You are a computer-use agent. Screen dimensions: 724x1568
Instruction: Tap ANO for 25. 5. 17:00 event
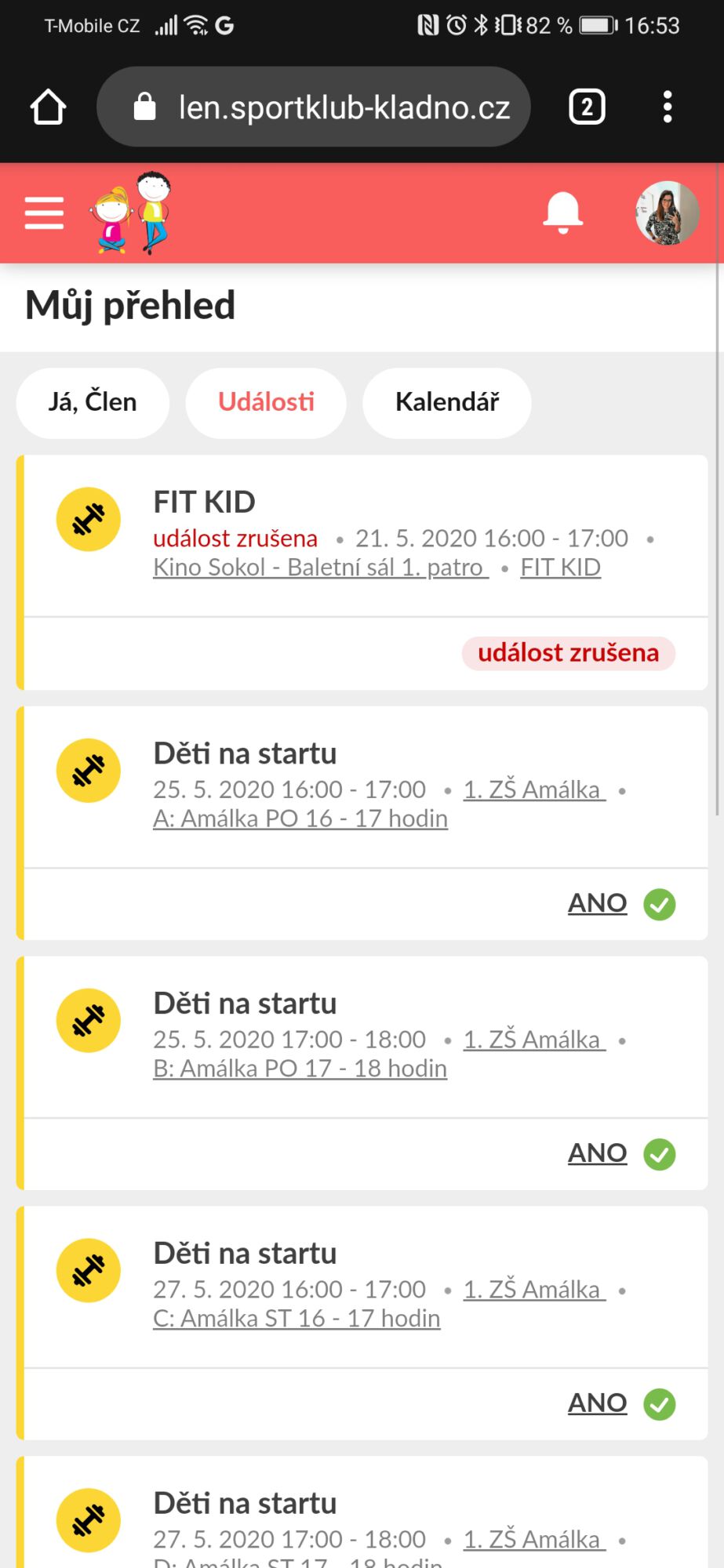click(598, 1153)
